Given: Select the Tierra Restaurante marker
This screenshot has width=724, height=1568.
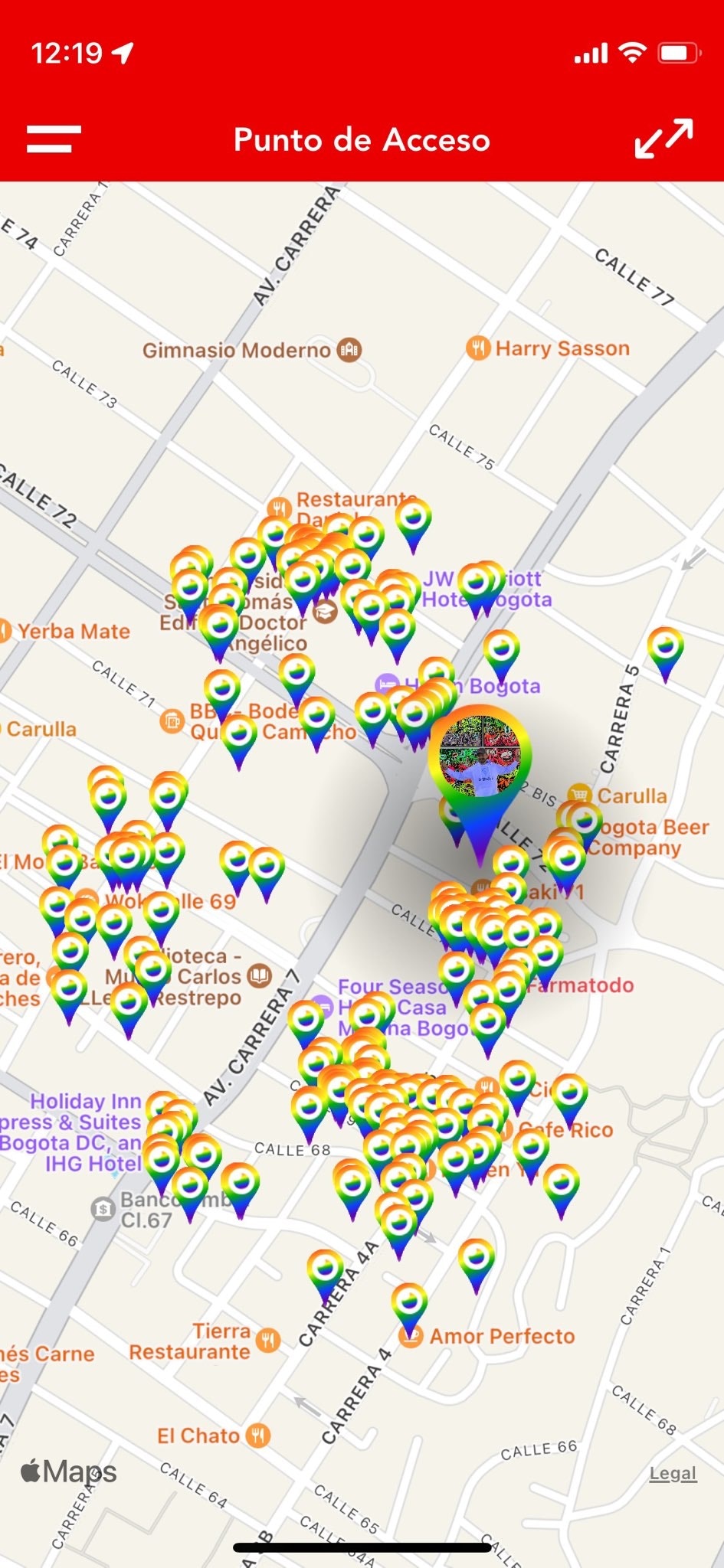Looking at the screenshot, I should (x=267, y=1340).
